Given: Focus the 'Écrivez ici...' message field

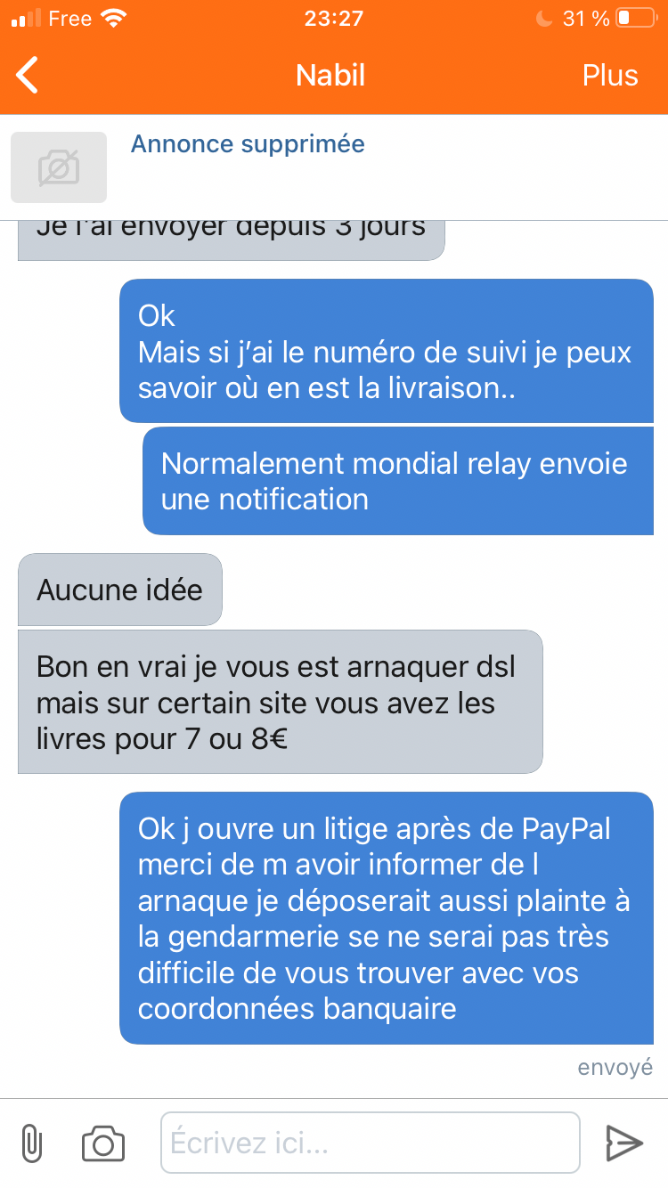Looking at the screenshot, I should click(x=370, y=1143).
